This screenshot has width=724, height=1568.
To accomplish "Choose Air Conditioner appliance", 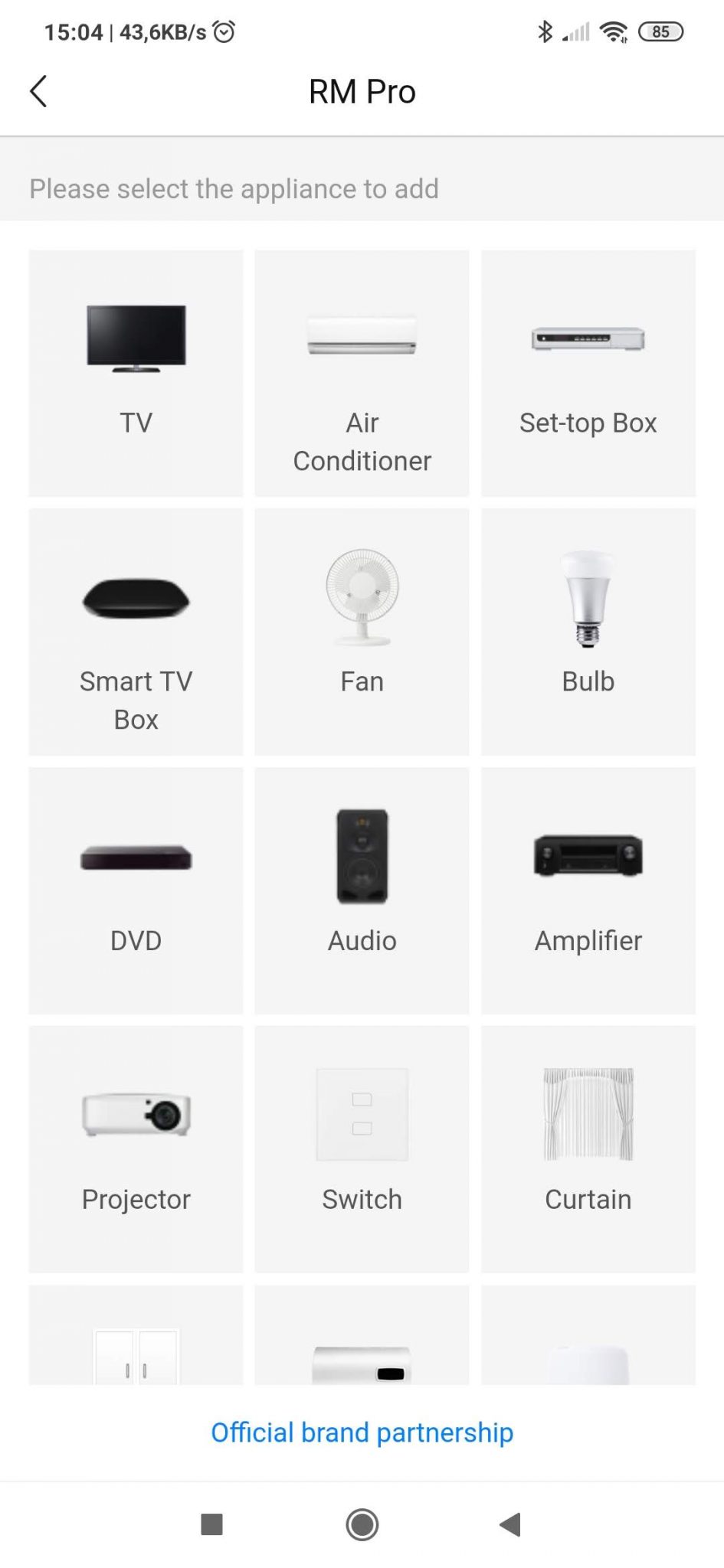I will tap(362, 373).
